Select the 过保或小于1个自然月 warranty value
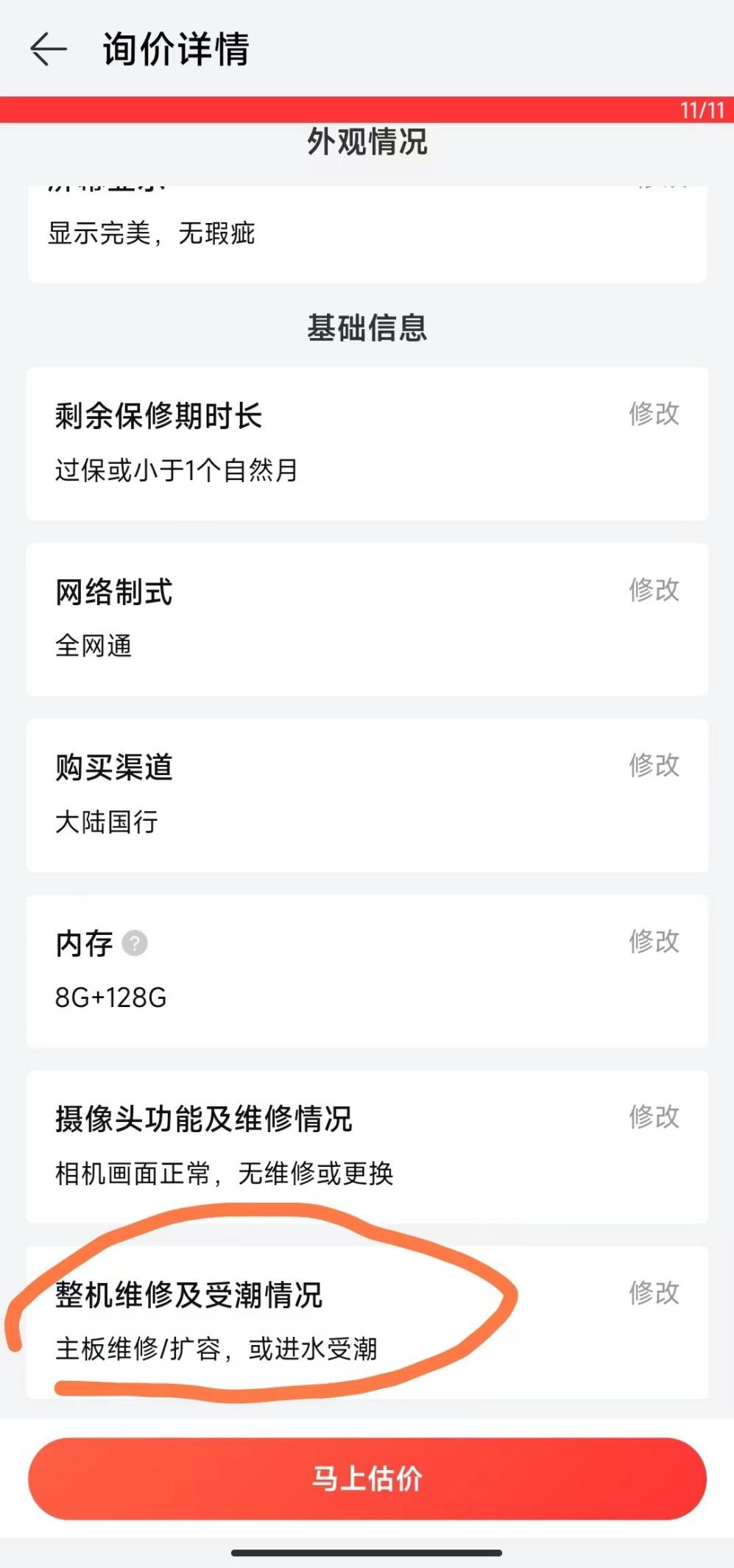Viewport: 734px width, 1568px height. (179, 466)
